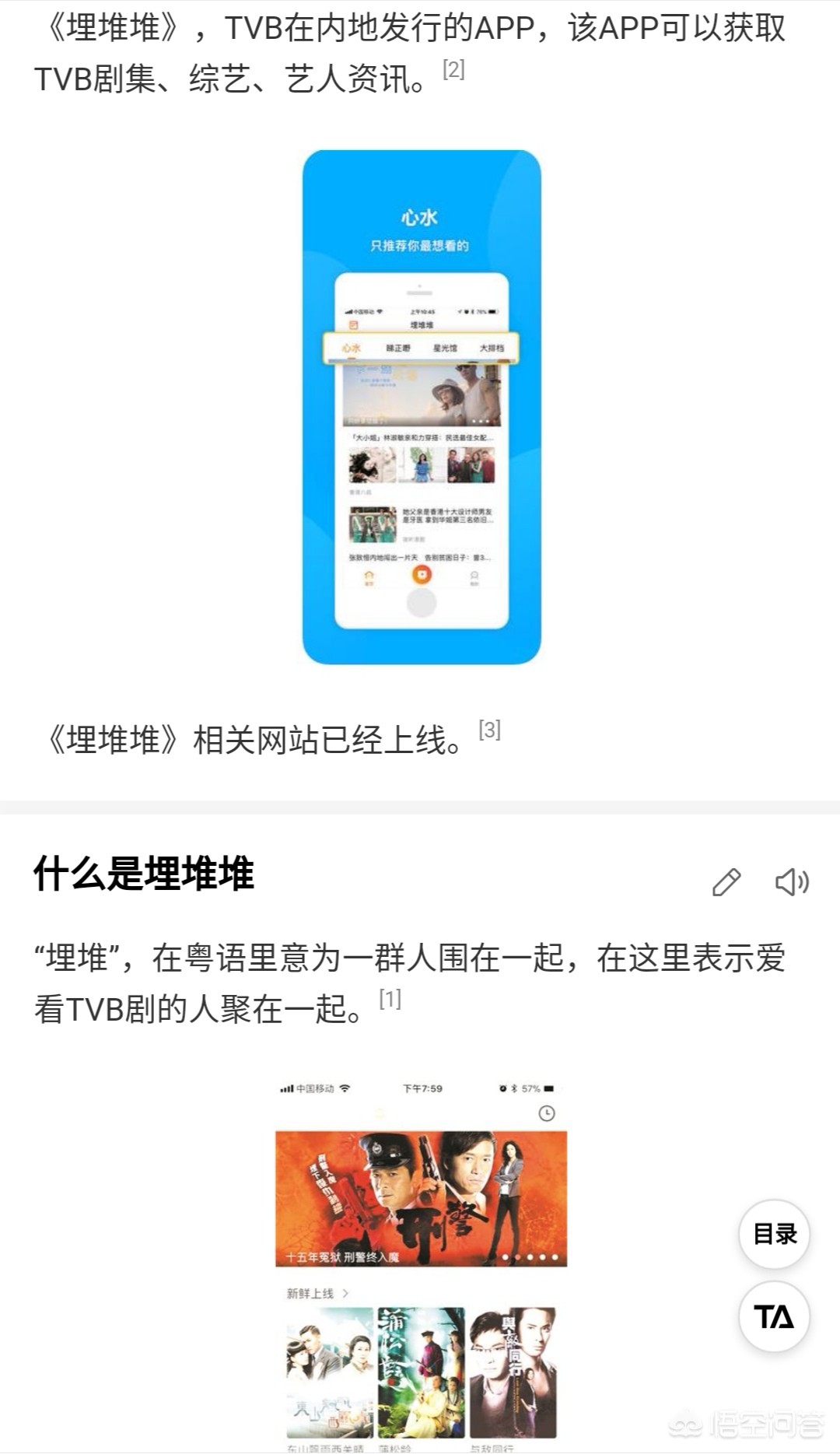View the 刑警 app screenshot image
The image size is (840, 1454).
pyautogui.click(x=421, y=1262)
